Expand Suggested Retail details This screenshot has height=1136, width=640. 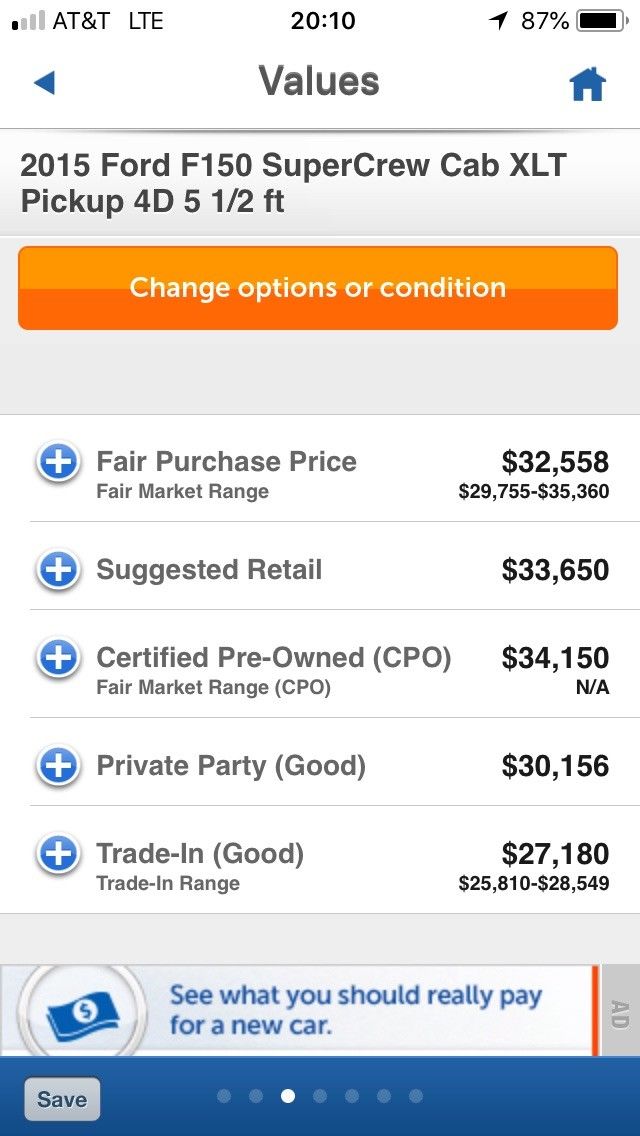tap(58, 570)
